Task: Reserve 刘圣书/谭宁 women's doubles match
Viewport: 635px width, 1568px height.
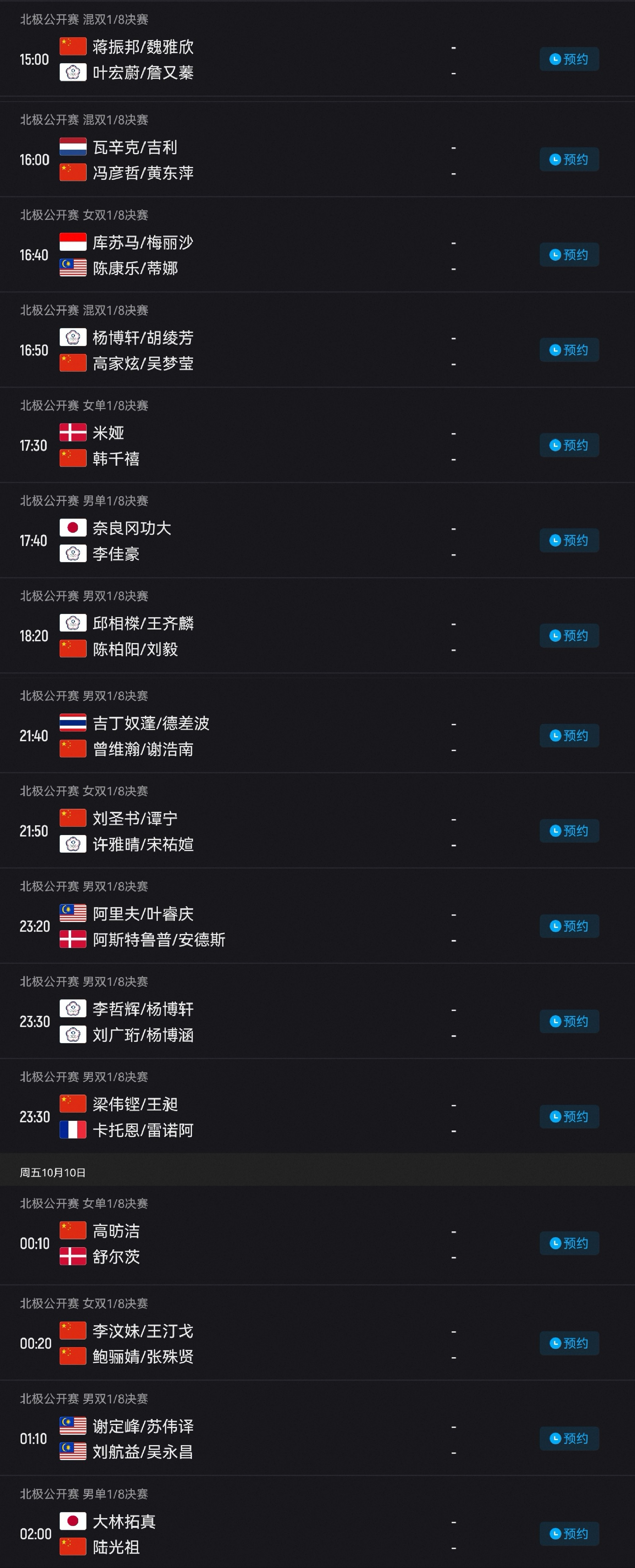Action: pyautogui.click(x=569, y=831)
